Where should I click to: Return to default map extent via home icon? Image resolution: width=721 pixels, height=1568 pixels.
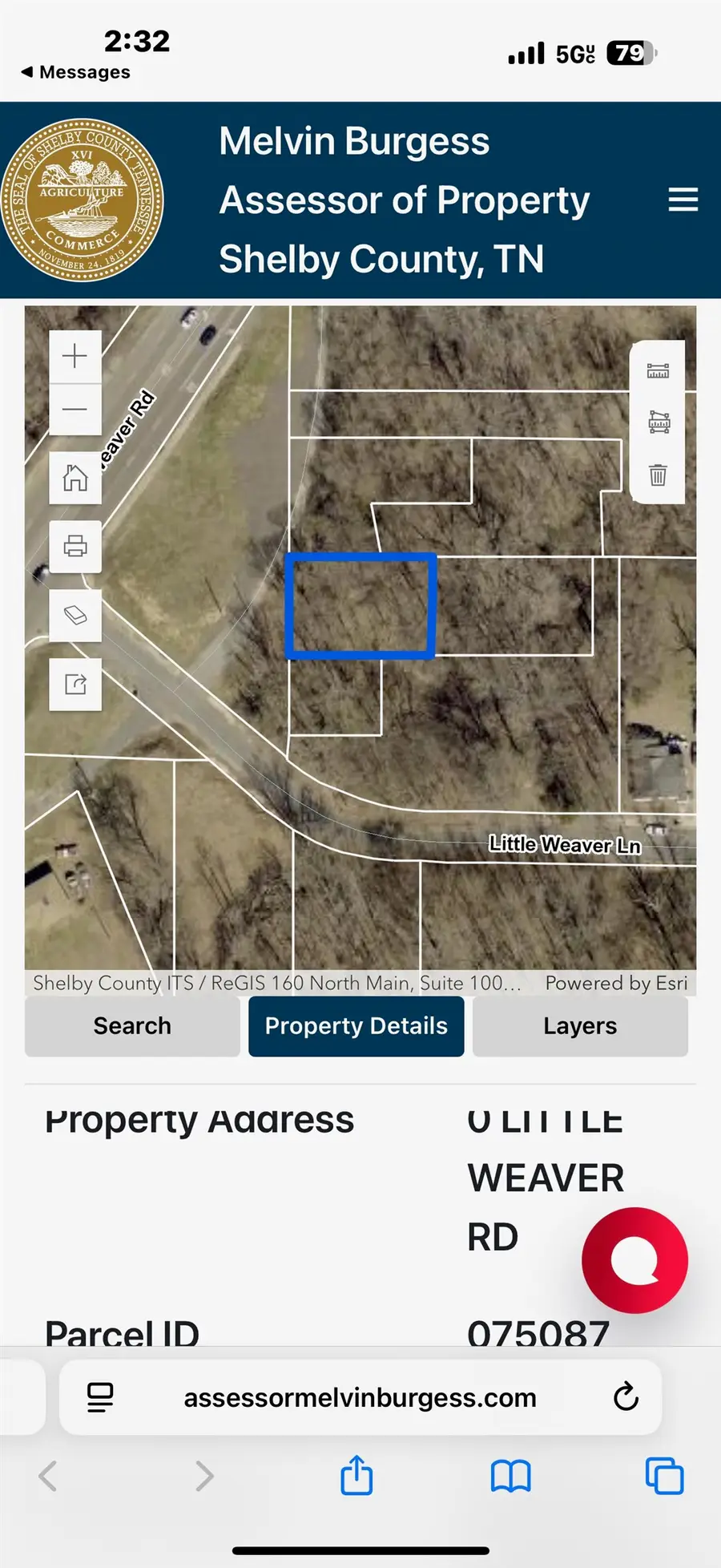tap(75, 479)
